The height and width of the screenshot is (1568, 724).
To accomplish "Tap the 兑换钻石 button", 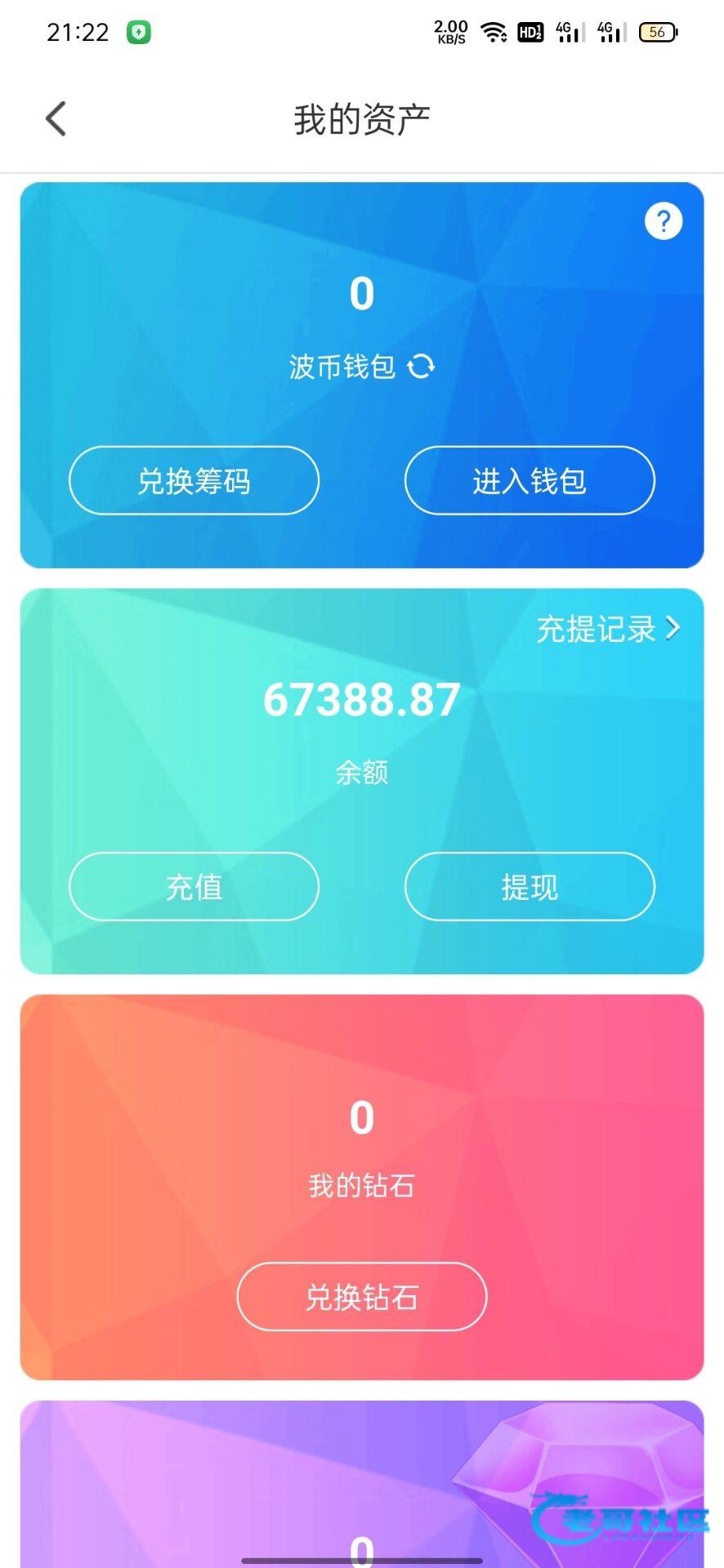I will [361, 1296].
